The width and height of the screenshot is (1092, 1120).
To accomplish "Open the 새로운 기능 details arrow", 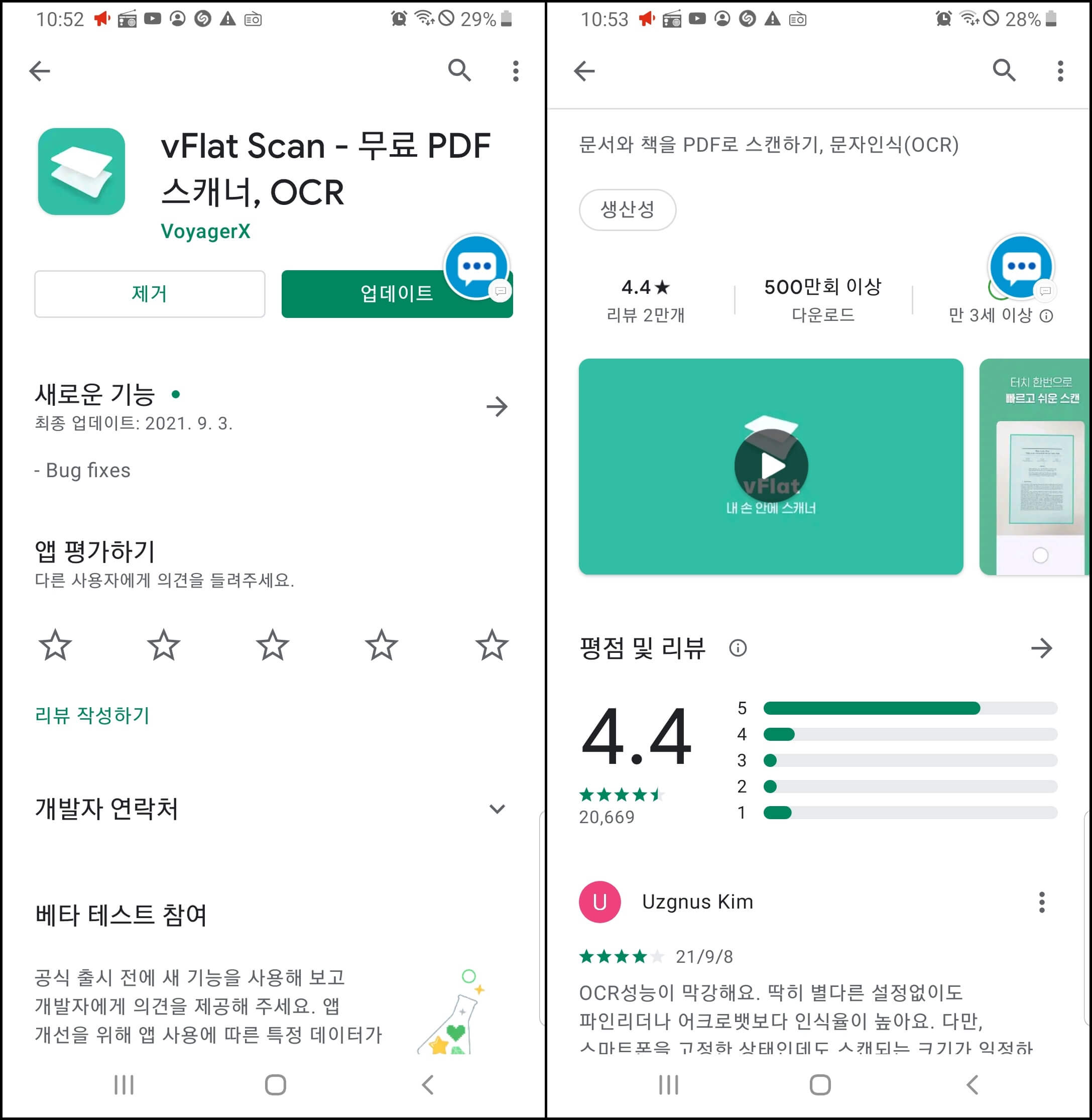I will coord(498,407).
